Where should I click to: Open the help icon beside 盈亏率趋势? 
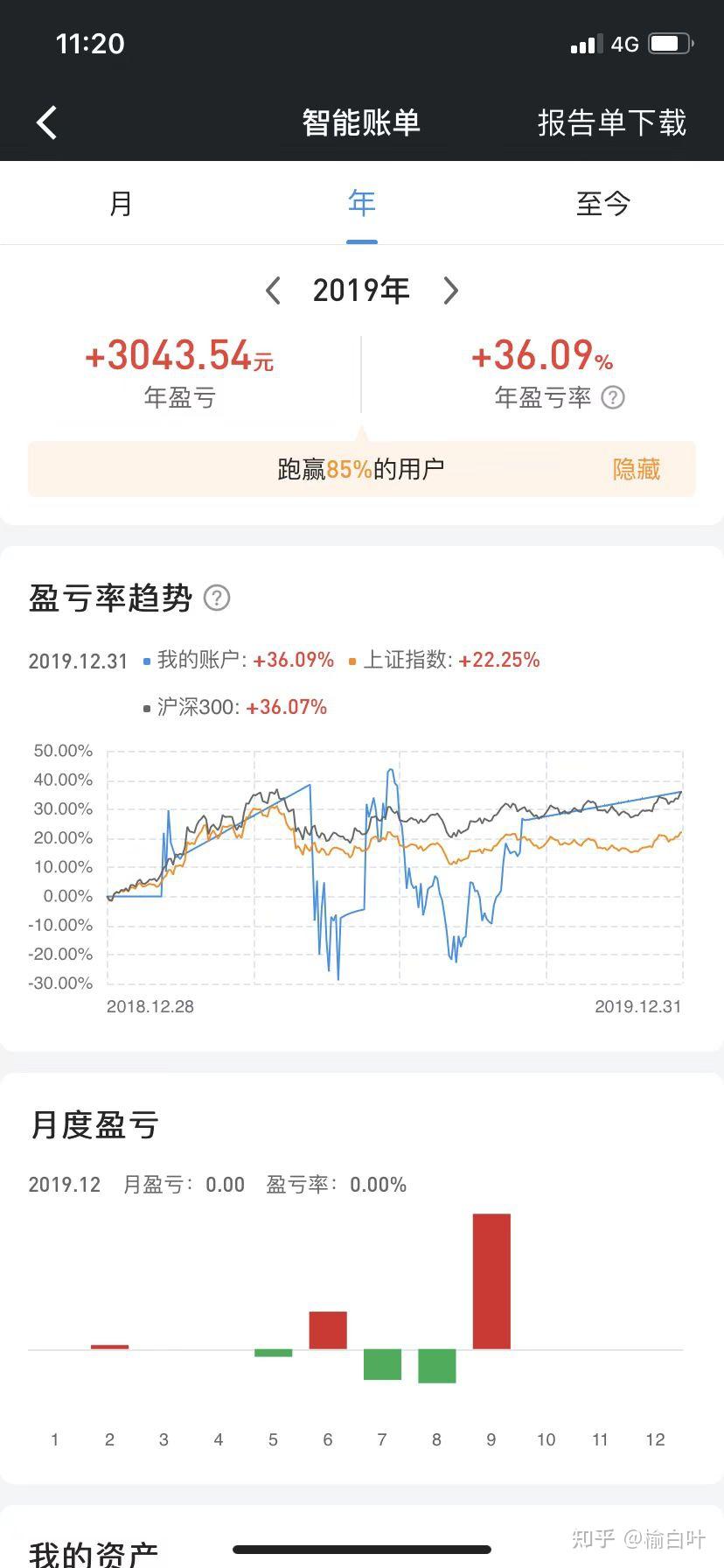tap(217, 598)
